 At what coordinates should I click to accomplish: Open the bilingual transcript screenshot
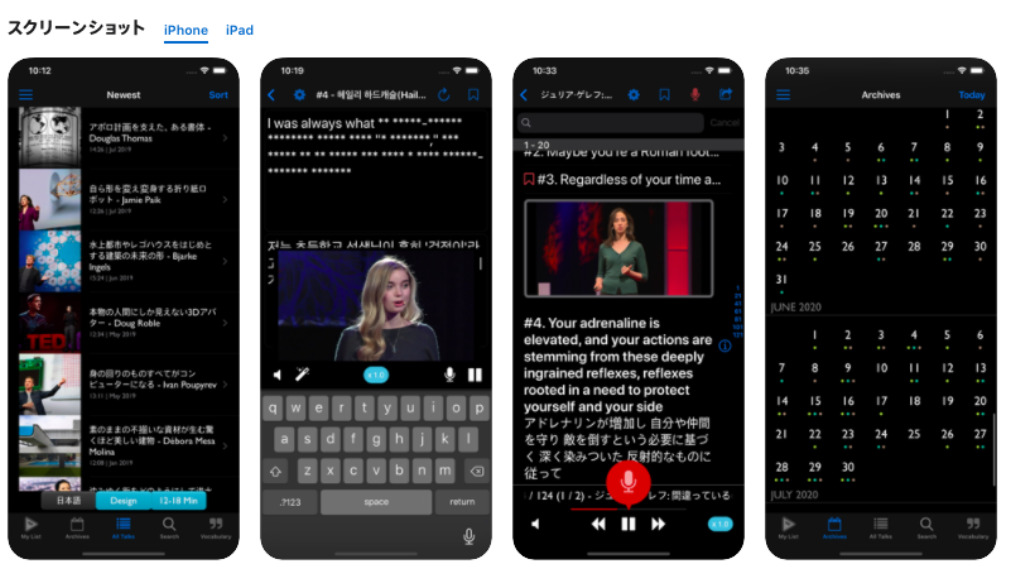(x=628, y=308)
